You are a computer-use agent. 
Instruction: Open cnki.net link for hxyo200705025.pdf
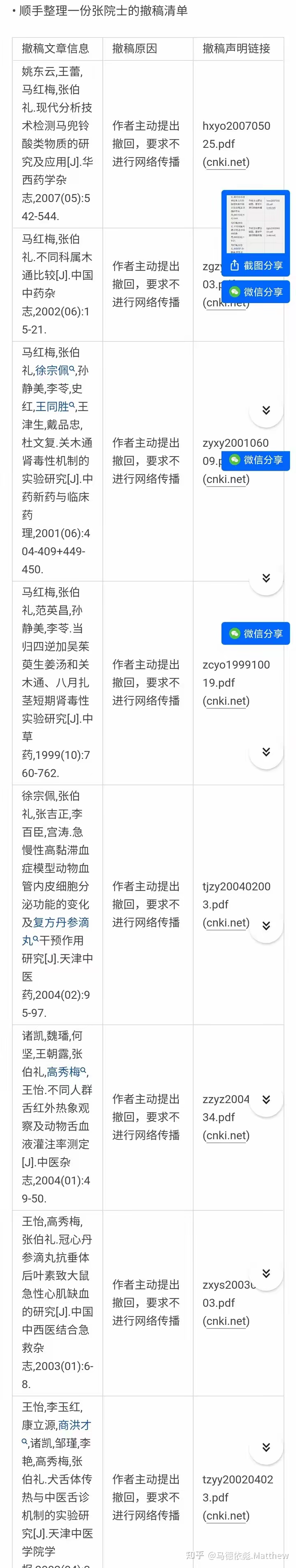tap(227, 162)
